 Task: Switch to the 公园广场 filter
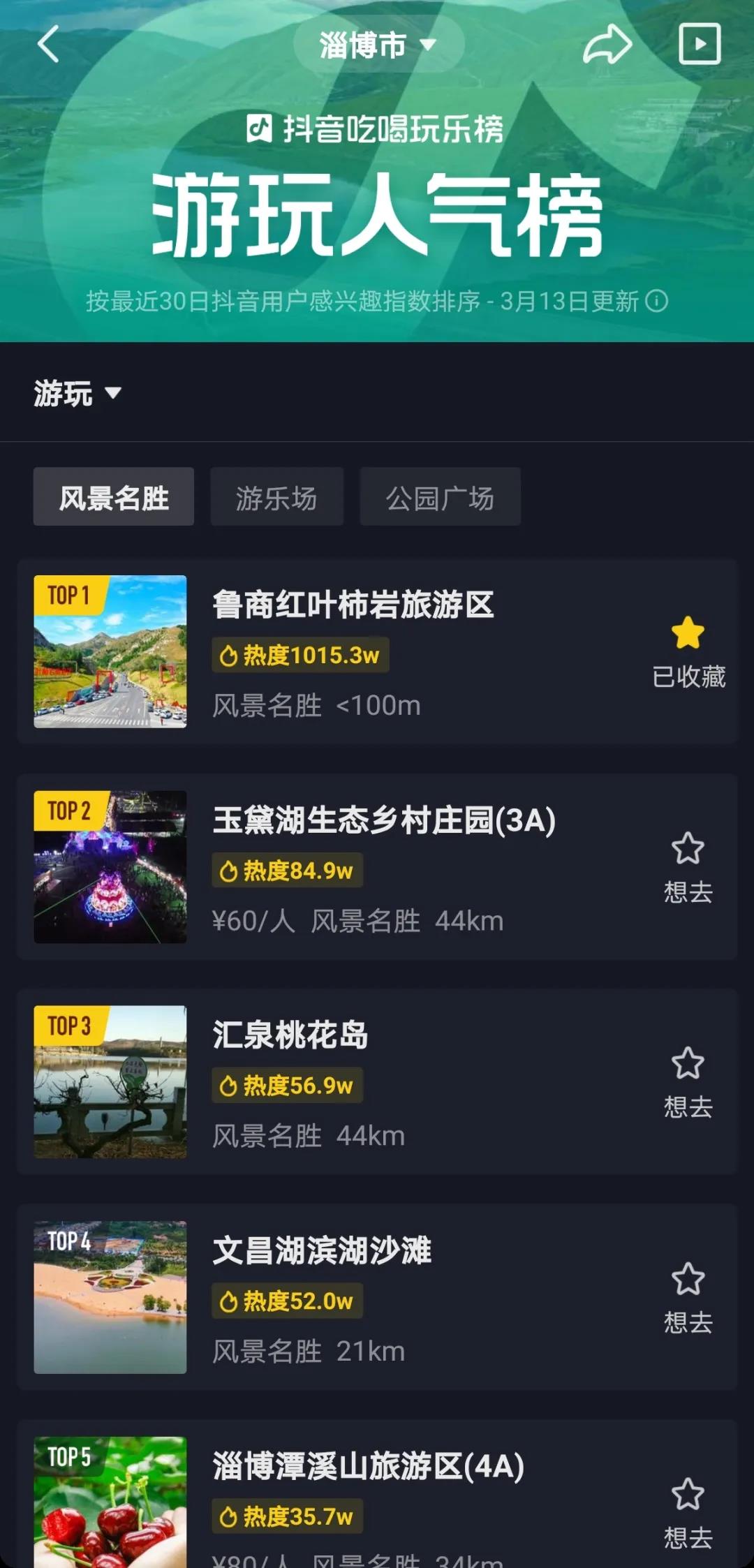440,497
